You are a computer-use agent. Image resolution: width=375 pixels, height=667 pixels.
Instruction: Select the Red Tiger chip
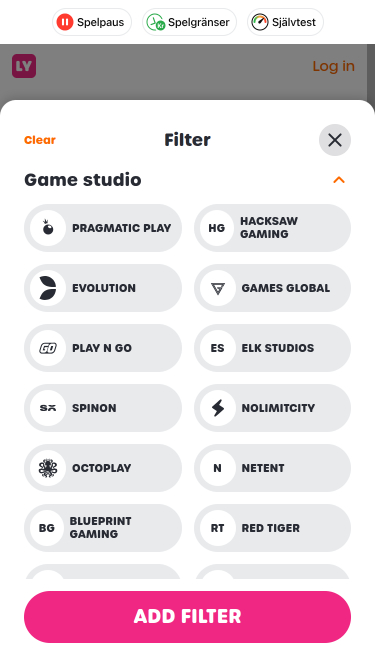tap(273, 528)
